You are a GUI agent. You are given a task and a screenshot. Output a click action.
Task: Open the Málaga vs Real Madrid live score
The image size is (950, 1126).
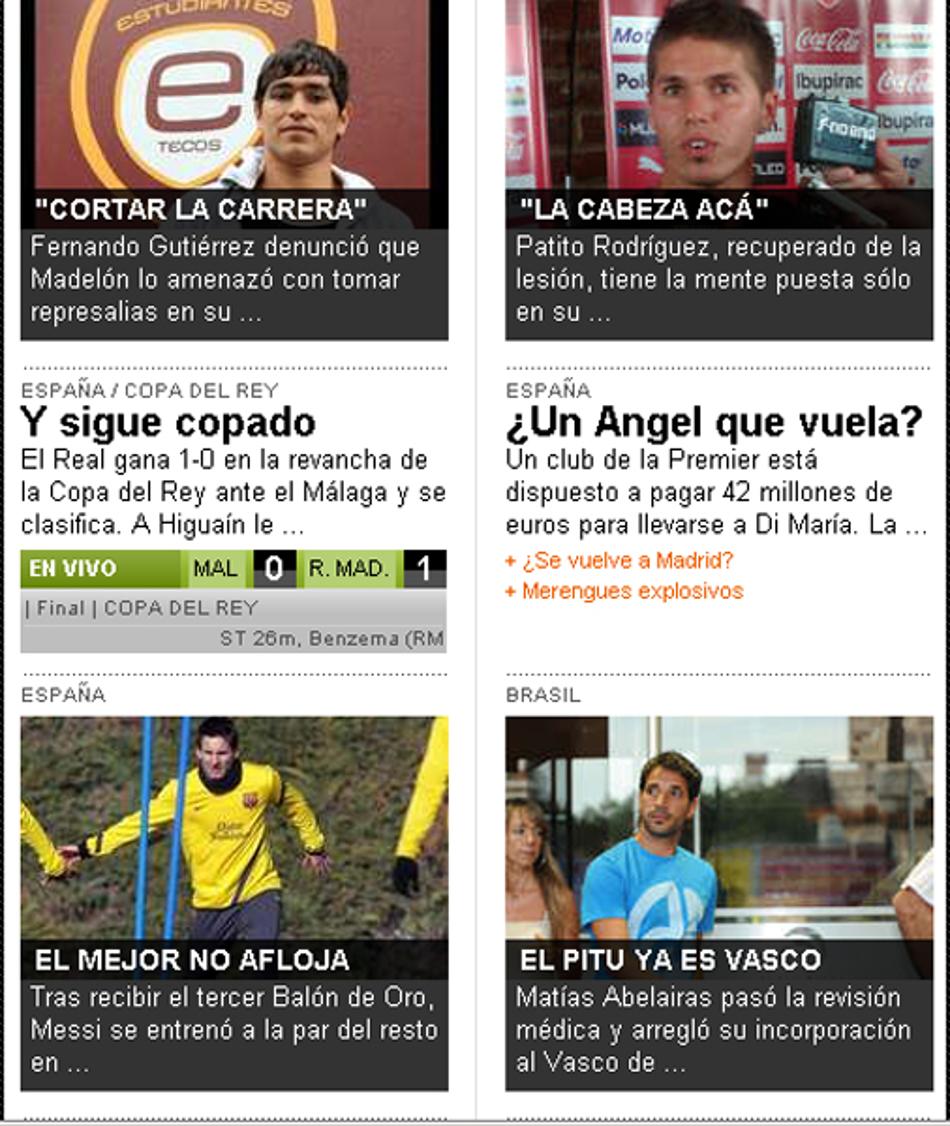pos(233,570)
